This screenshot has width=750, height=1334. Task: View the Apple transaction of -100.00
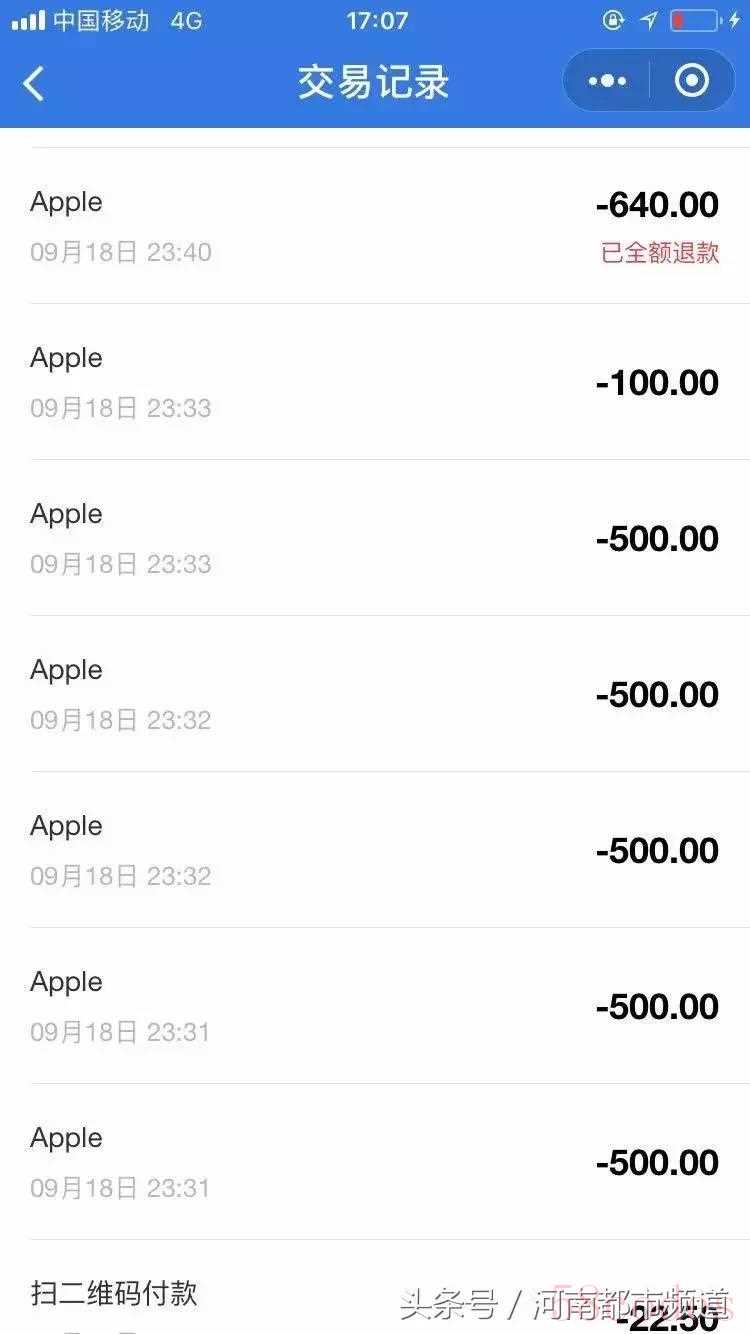click(x=375, y=382)
